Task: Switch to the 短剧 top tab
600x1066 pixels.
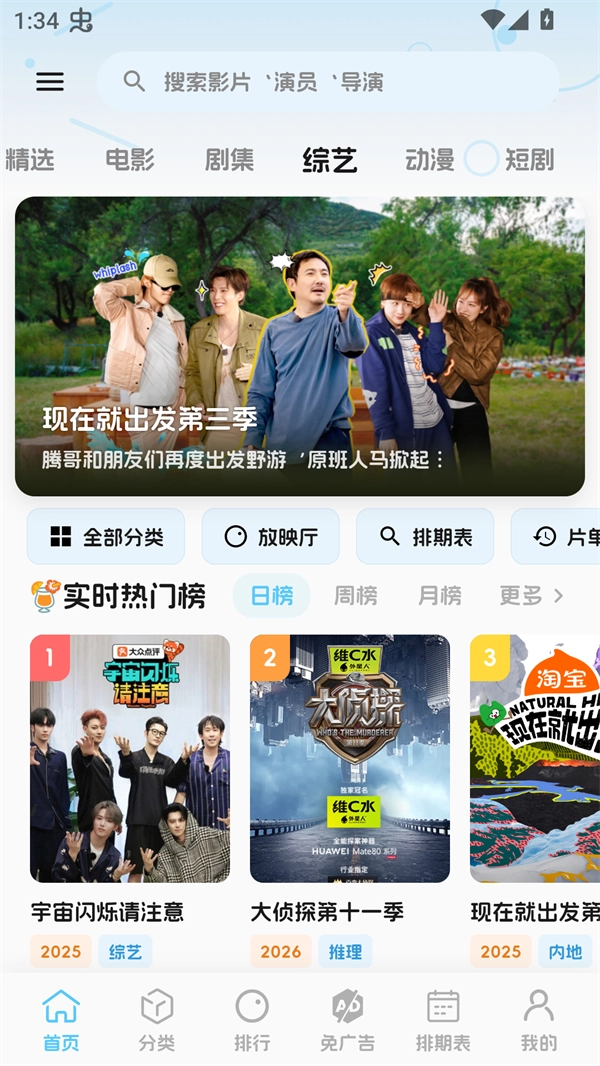Action: (529, 159)
